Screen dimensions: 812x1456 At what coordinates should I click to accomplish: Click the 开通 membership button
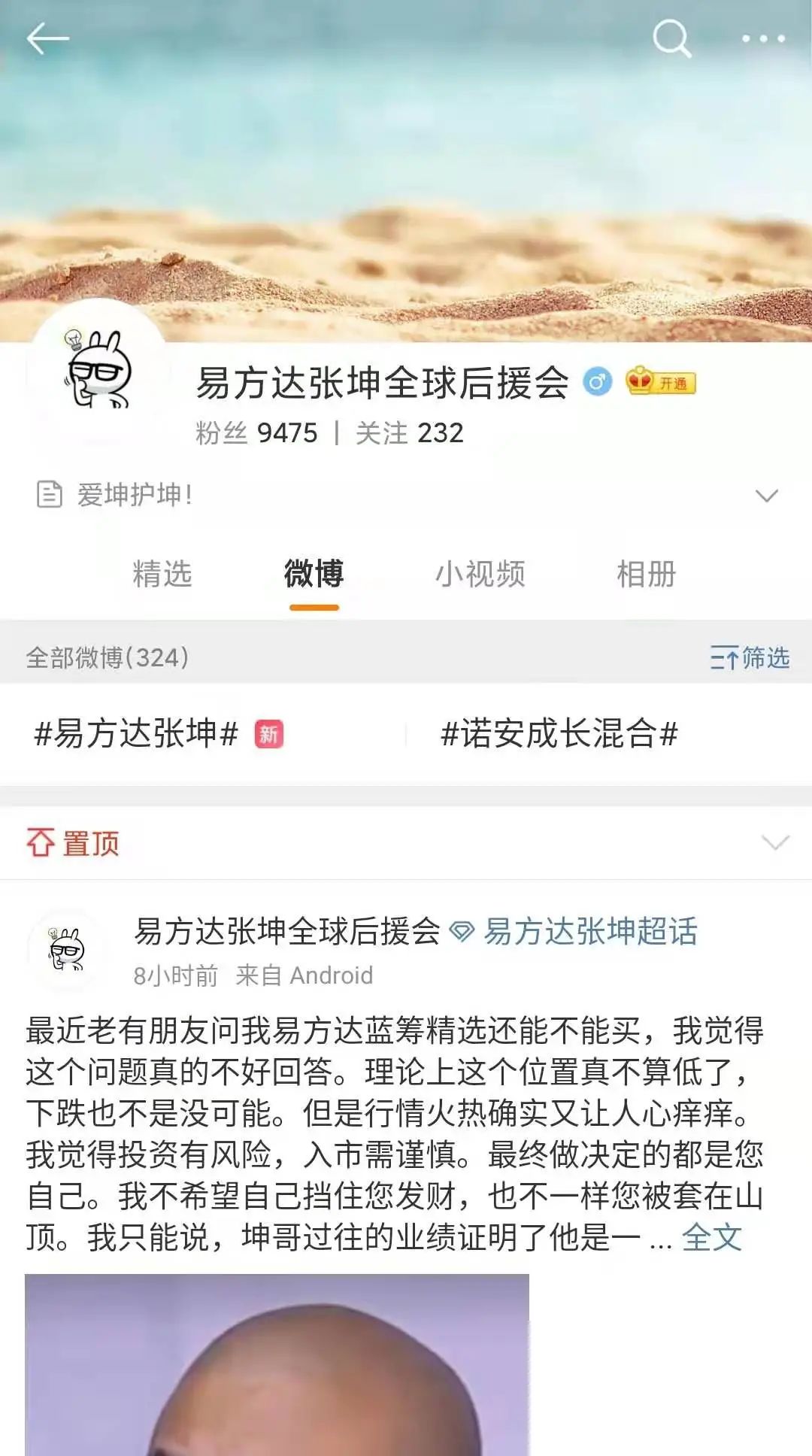tap(673, 384)
